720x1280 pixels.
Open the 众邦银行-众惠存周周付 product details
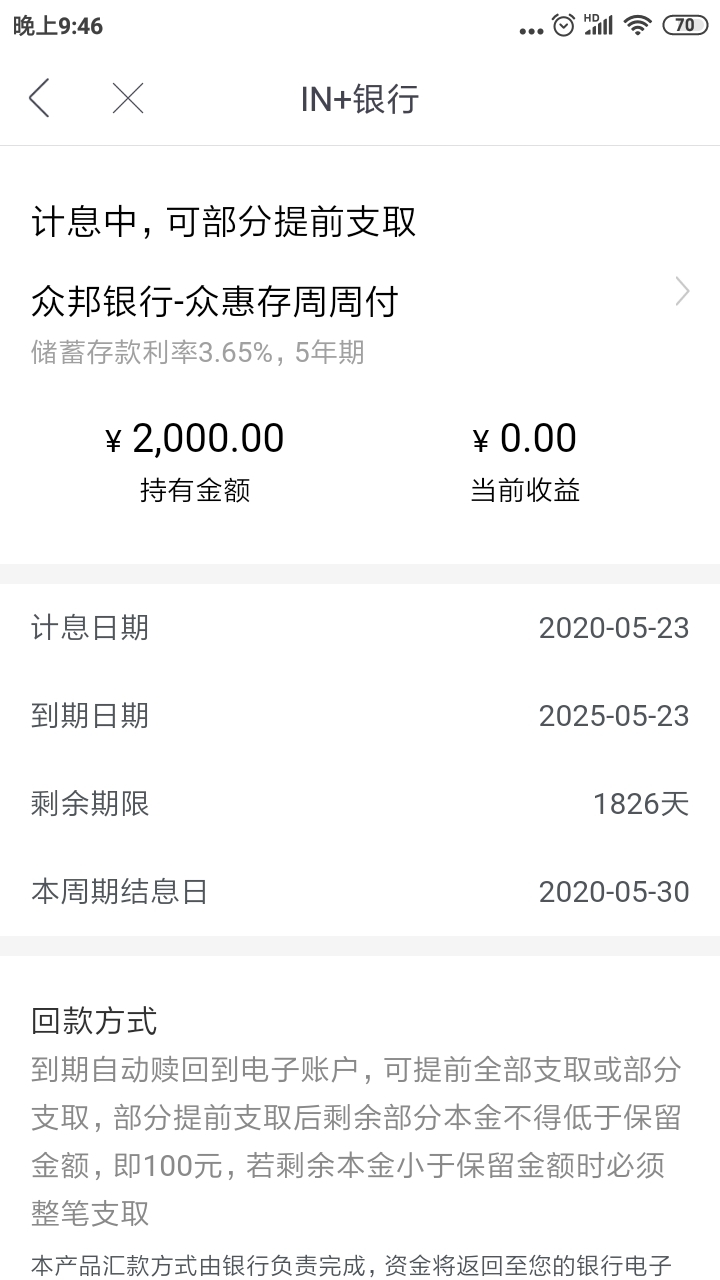(360, 301)
